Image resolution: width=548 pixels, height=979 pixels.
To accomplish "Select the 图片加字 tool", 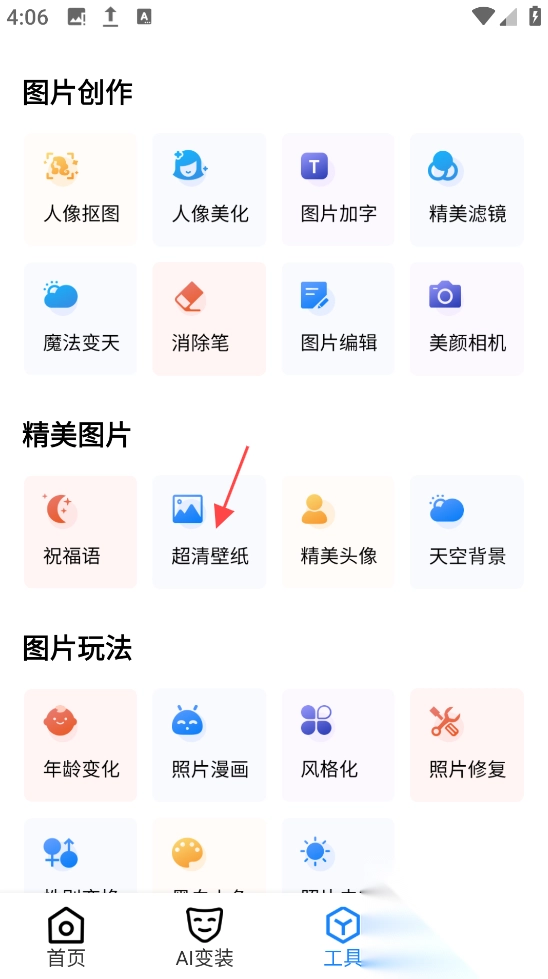I will coord(338,189).
